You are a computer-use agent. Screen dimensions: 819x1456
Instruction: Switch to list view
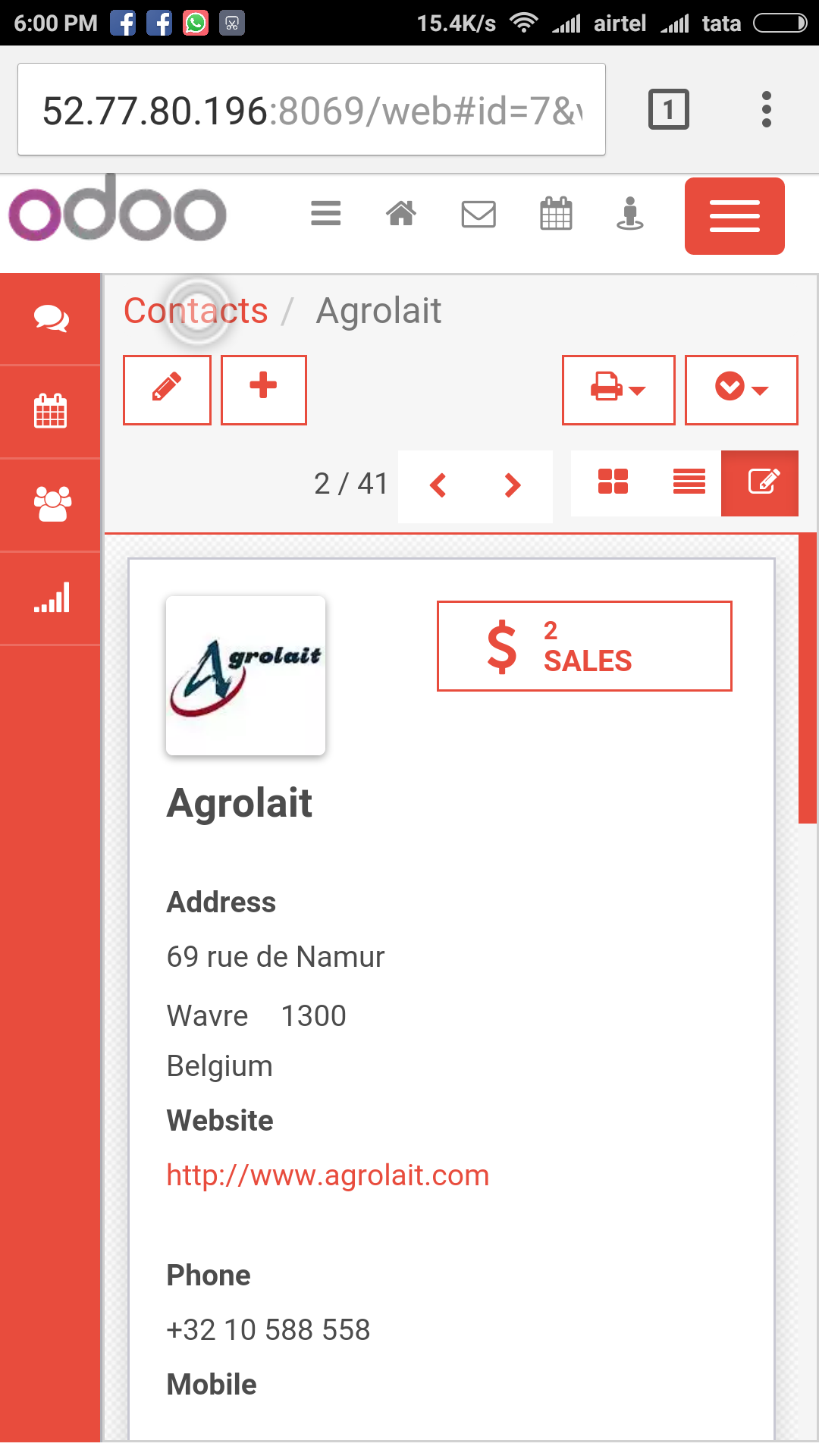(x=689, y=482)
